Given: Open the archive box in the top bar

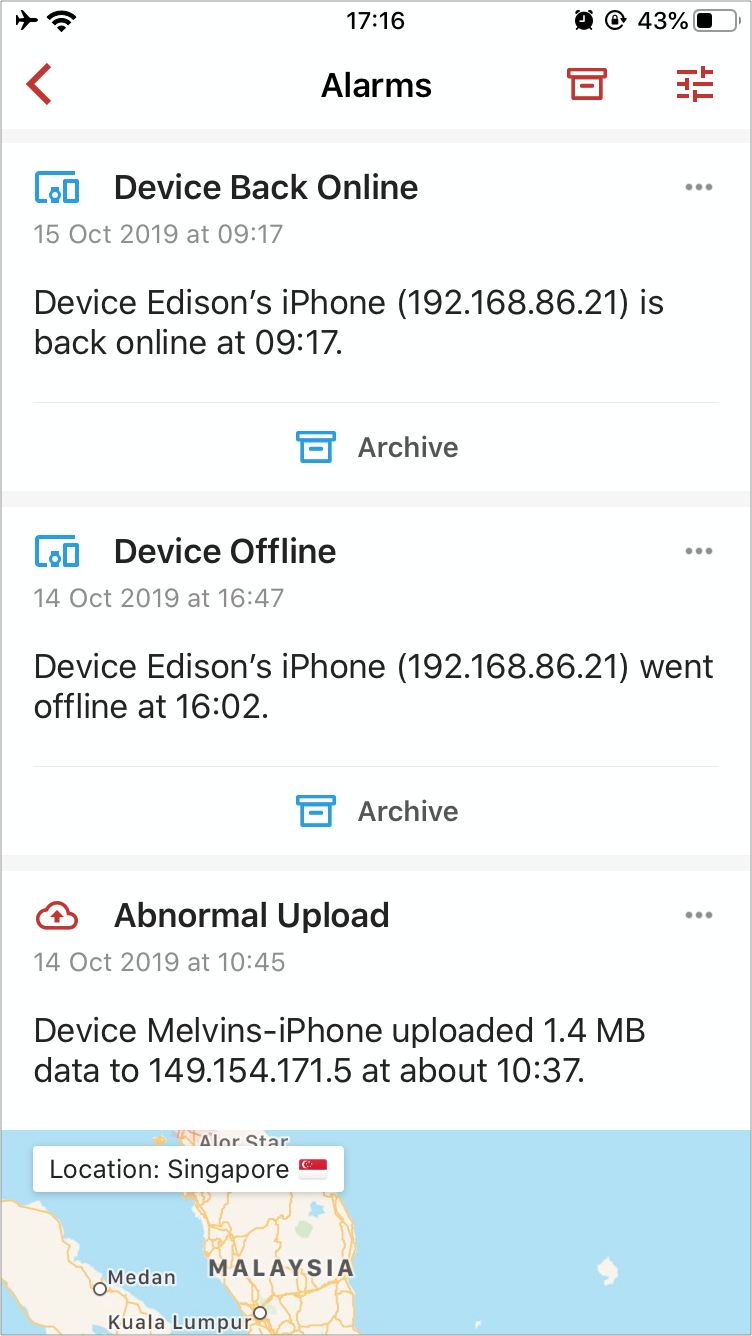Looking at the screenshot, I should pyautogui.click(x=587, y=85).
